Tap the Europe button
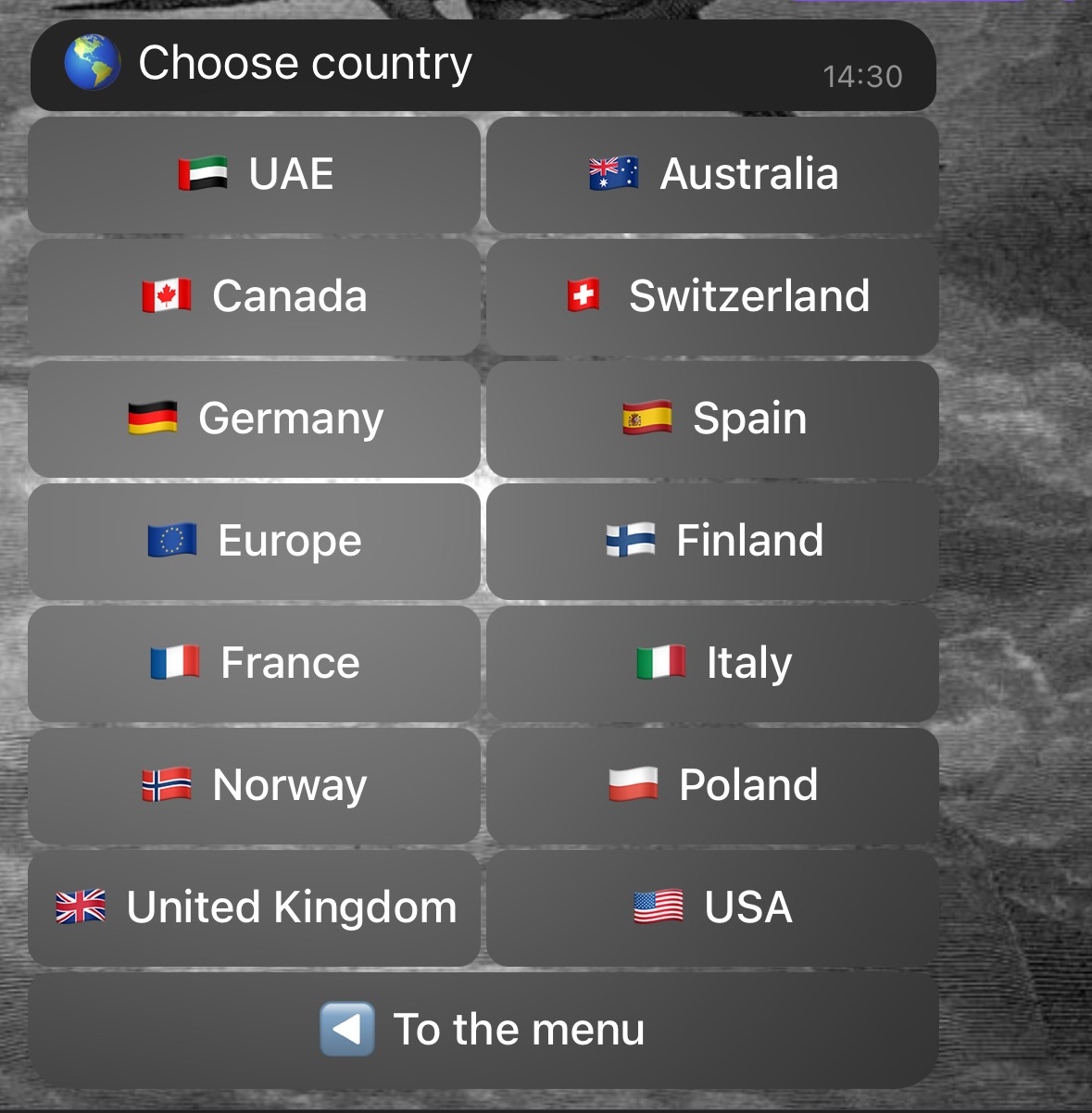1092x1113 pixels. 254,541
